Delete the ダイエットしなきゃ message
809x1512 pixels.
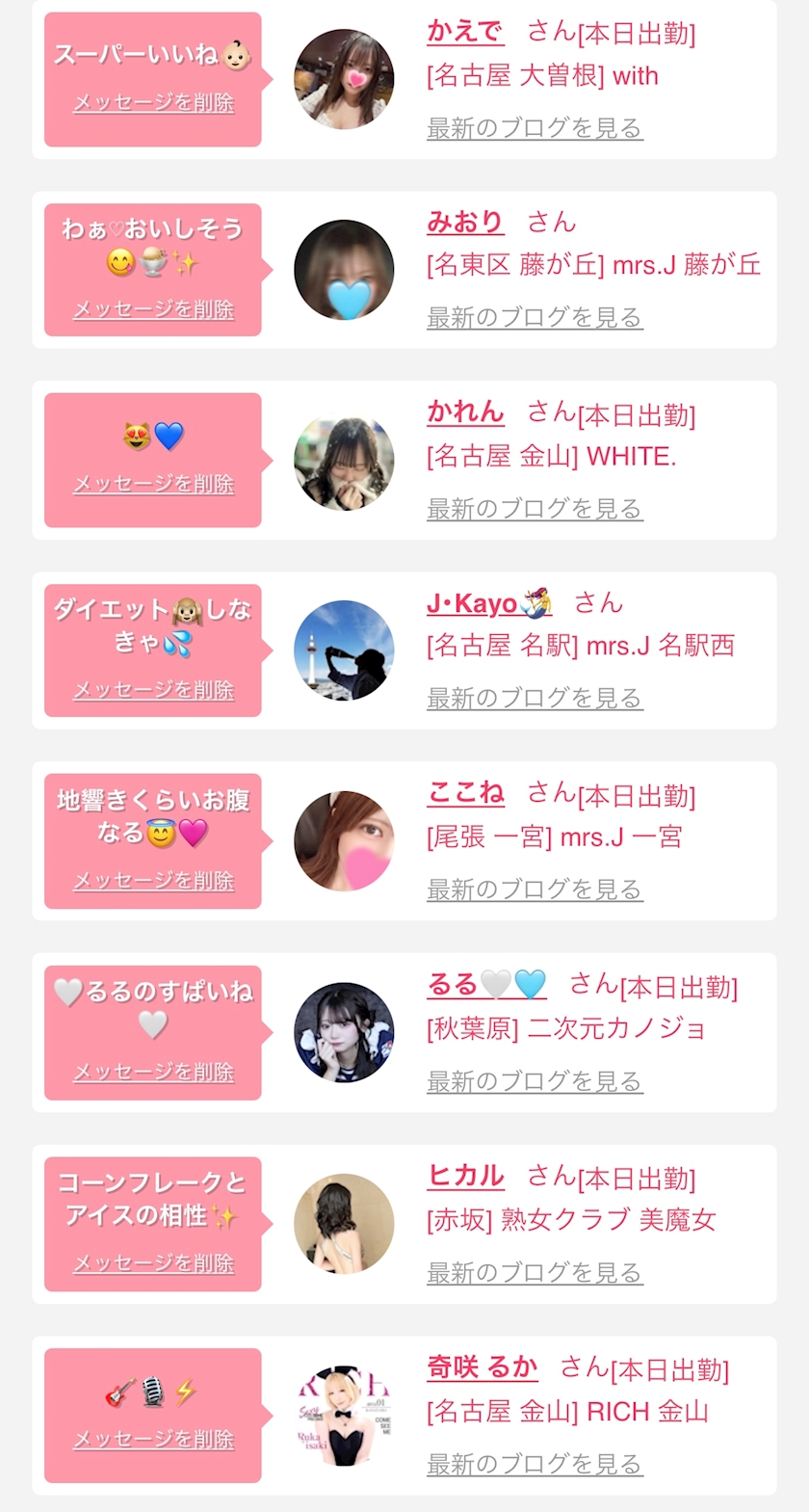click(154, 690)
